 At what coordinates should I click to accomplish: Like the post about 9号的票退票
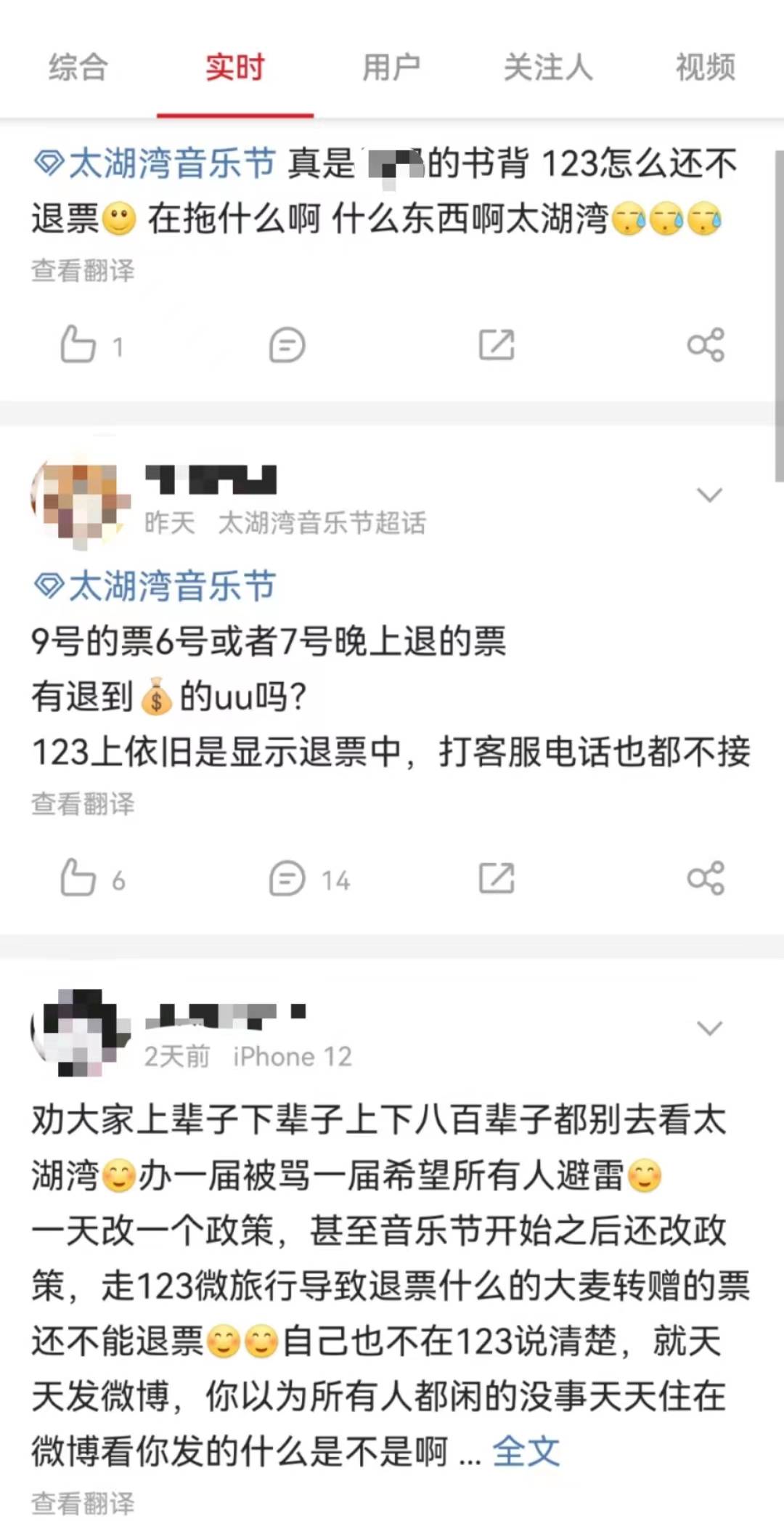78,877
